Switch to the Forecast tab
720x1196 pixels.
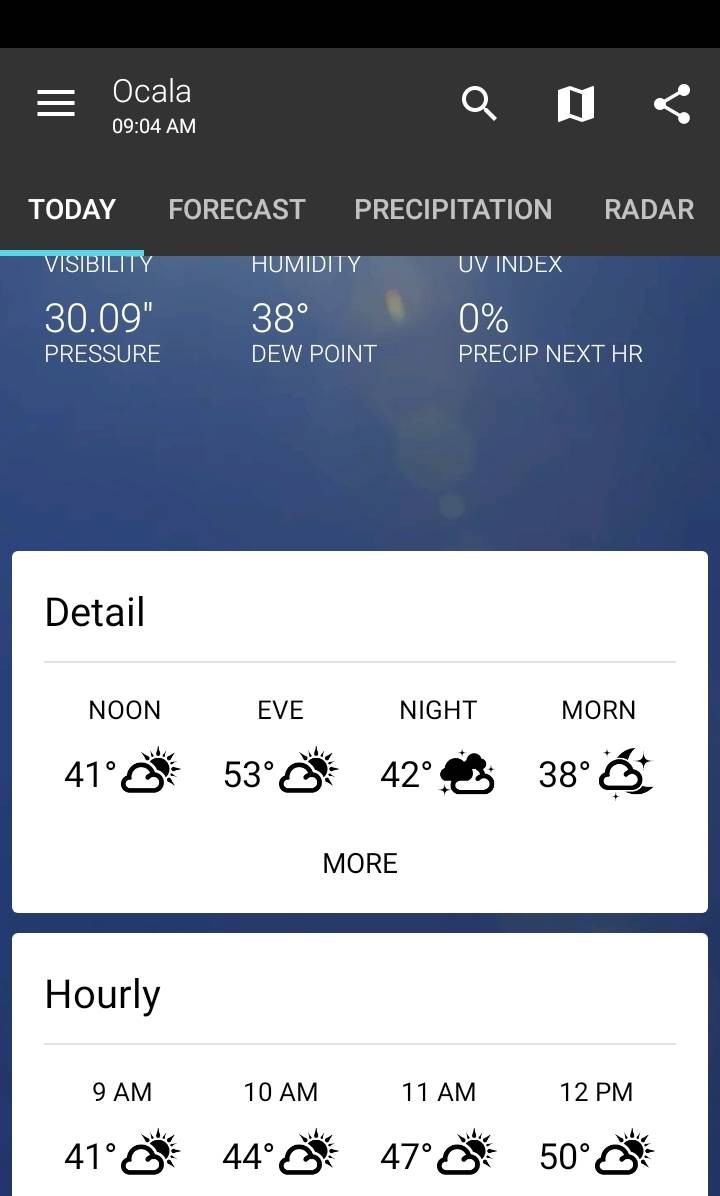pyautogui.click(x=237, y=209)
